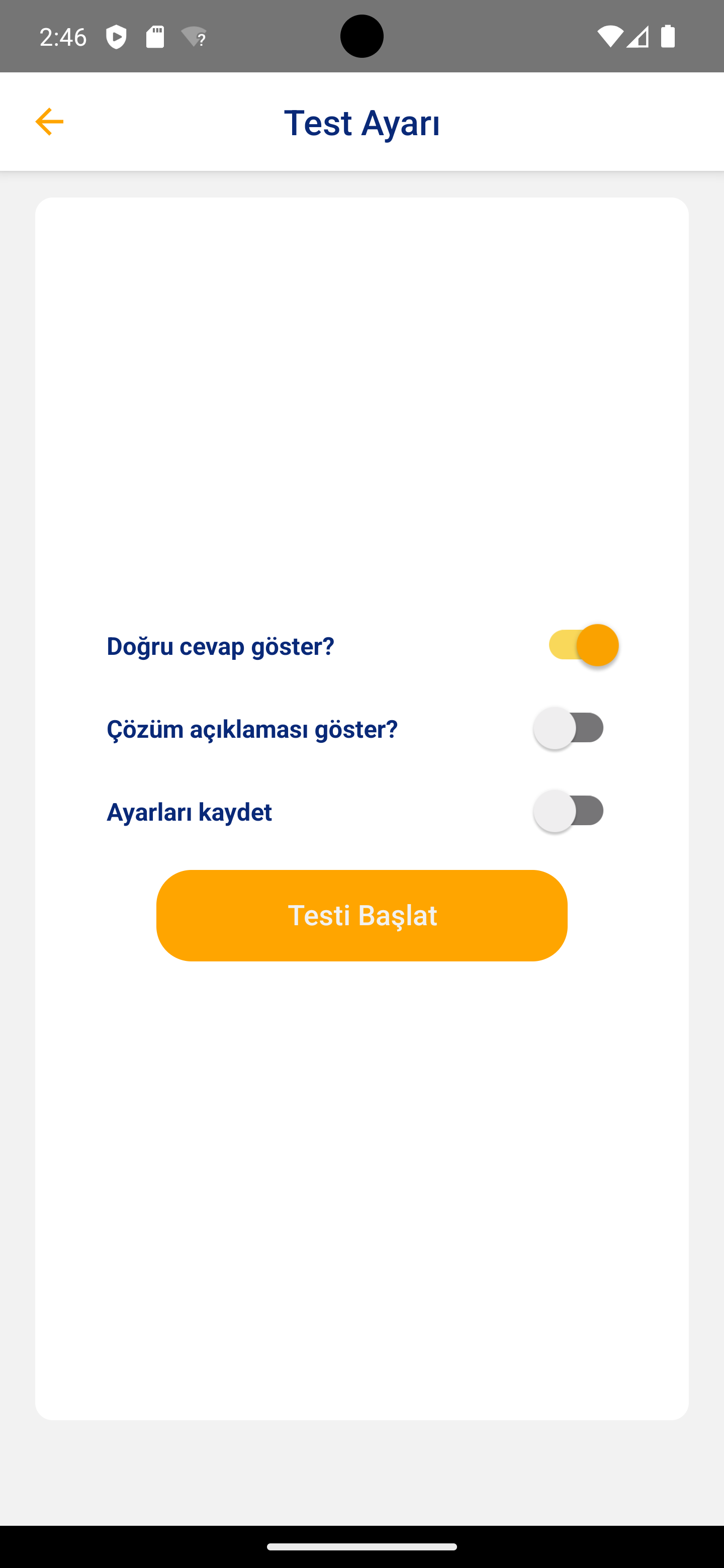Enable Çözüm açıklaması göster switch
This screenshot has height=1568, width=724.
[569, 728]
